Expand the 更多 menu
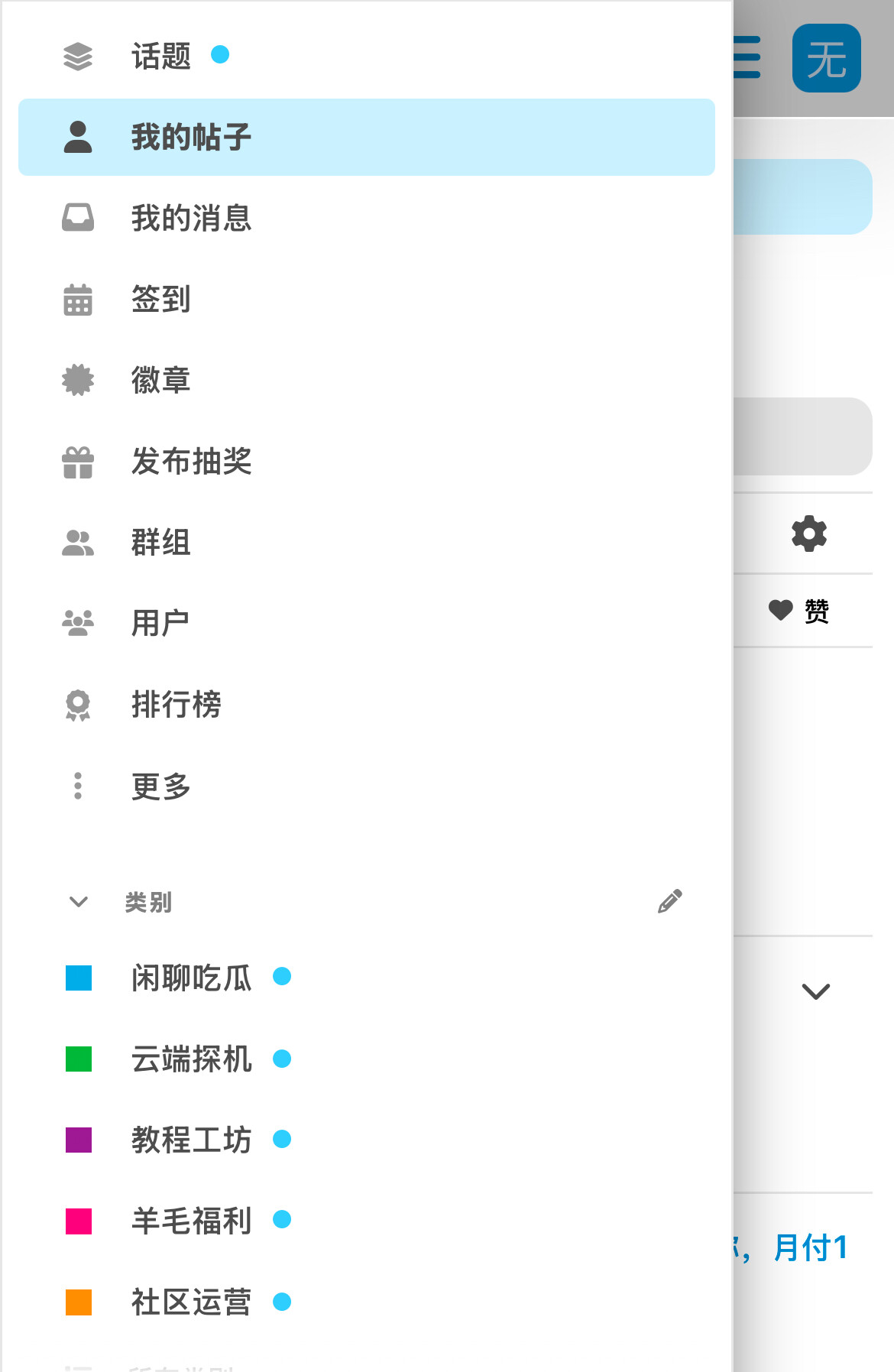The image size is (894, 1372). (160, 786)
